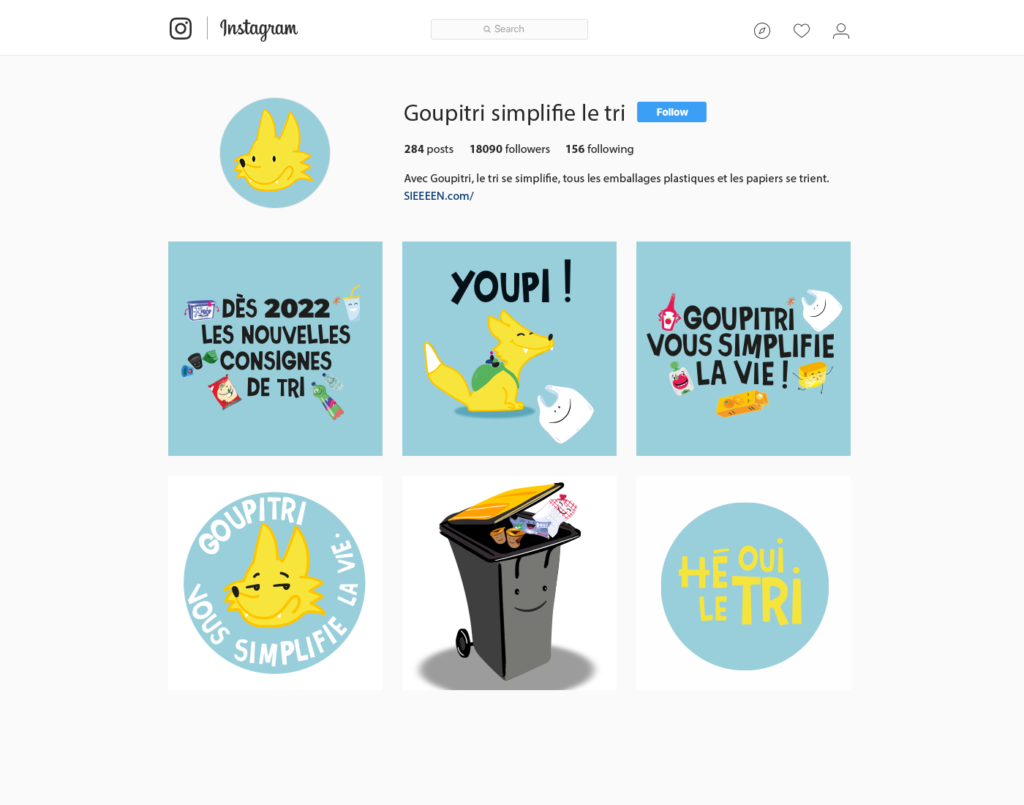The width and height of the screenshot is (1024, 805).
Task: Open the activity heart icon
Action: point(801,31)
